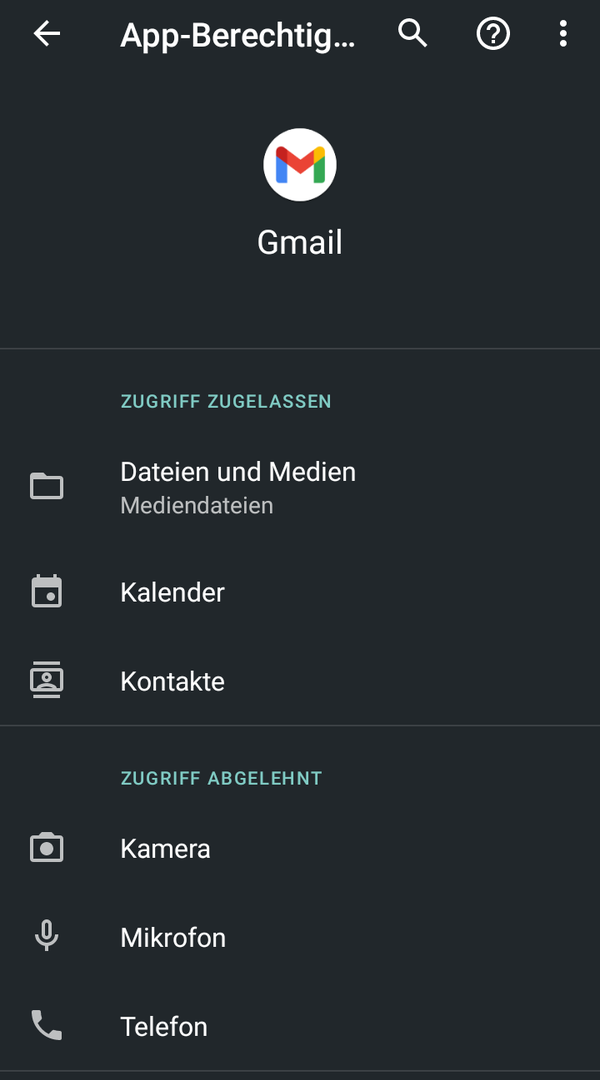The width and height of the screenshot is (600, 1080).
Task: Go back using the arrow icon
Action: pos(47,34)
